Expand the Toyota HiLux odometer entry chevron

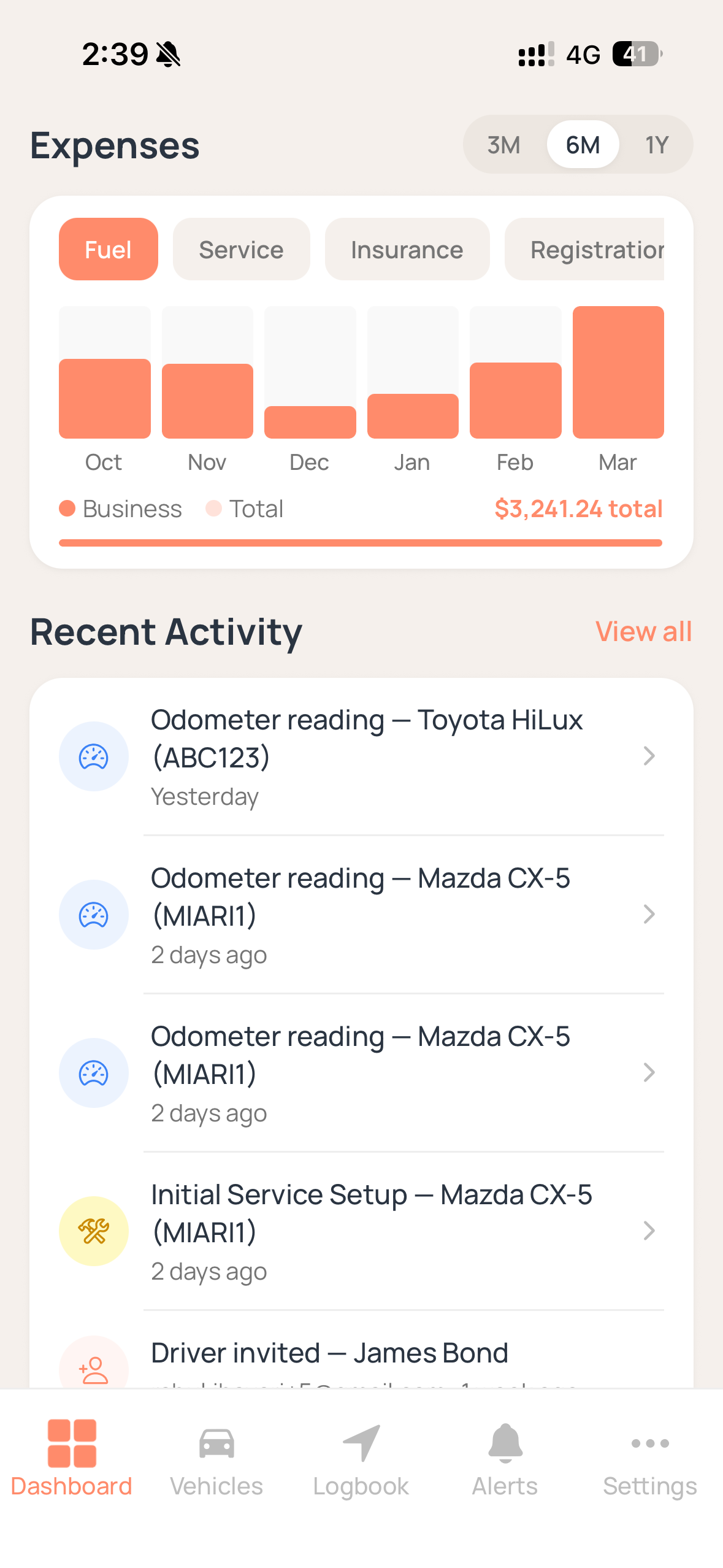click(650, 756)
